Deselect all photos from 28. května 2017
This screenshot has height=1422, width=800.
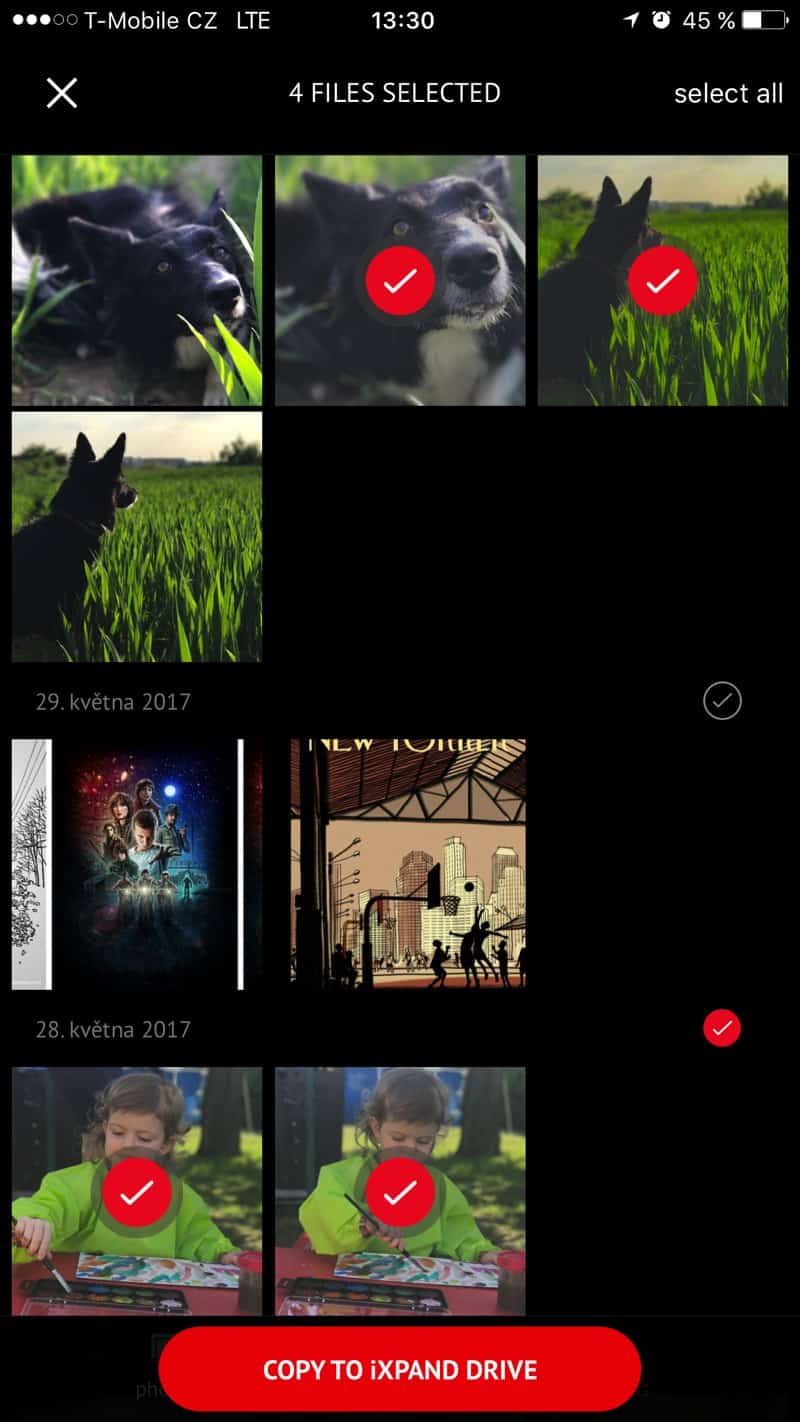(722, 1028)
